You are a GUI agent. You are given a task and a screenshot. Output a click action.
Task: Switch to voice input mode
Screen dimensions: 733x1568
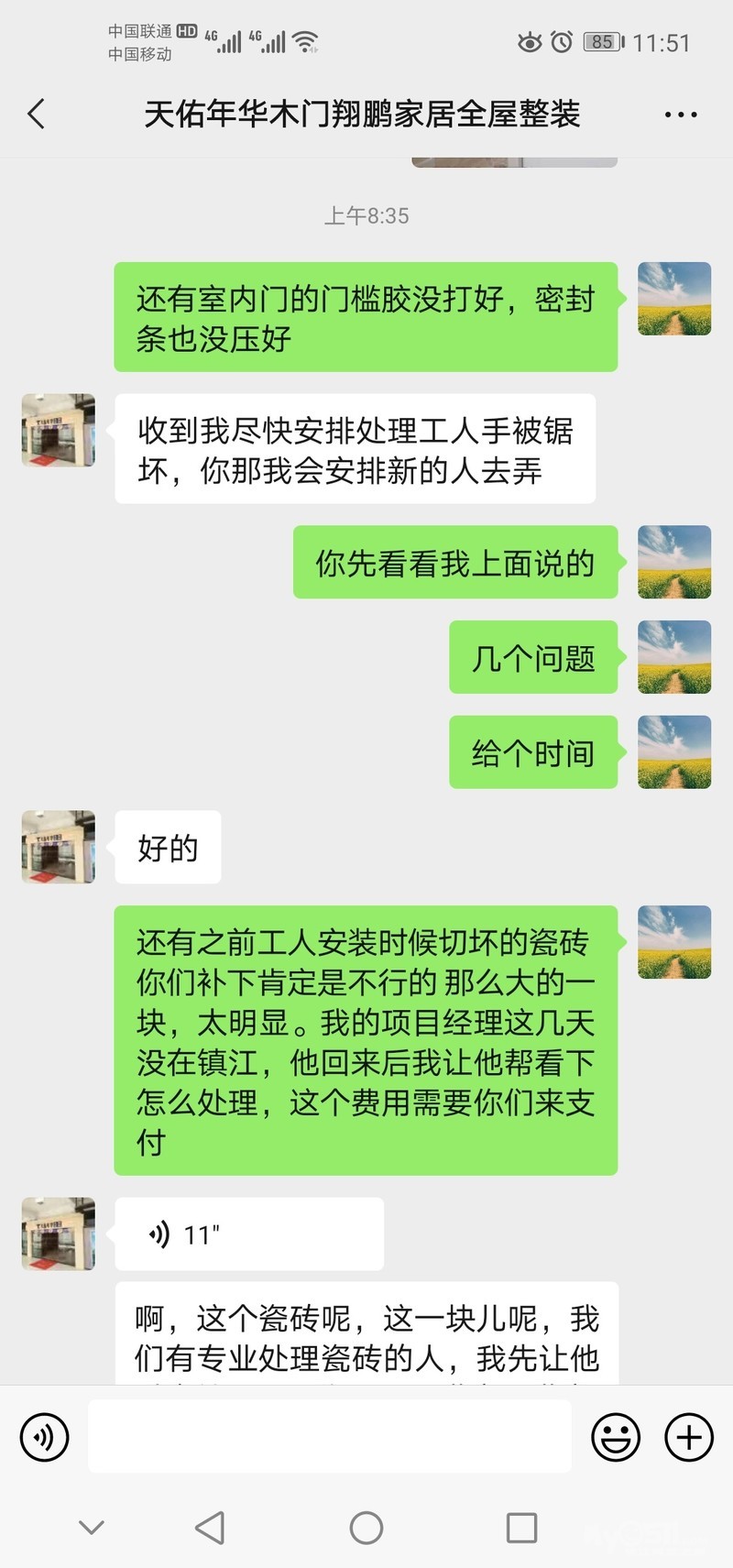[44, 1437]
